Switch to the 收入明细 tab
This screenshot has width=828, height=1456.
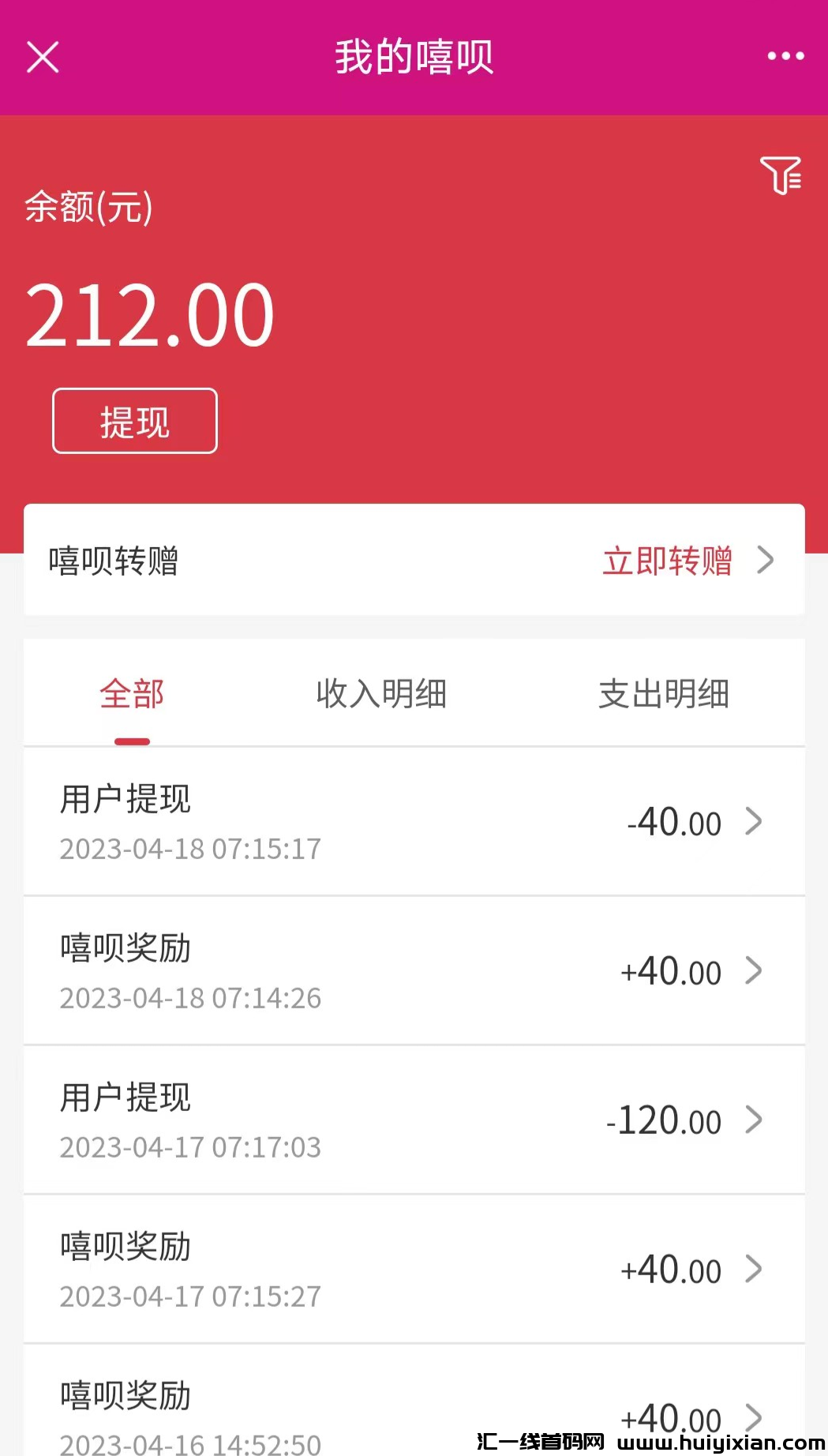point(382,695)
